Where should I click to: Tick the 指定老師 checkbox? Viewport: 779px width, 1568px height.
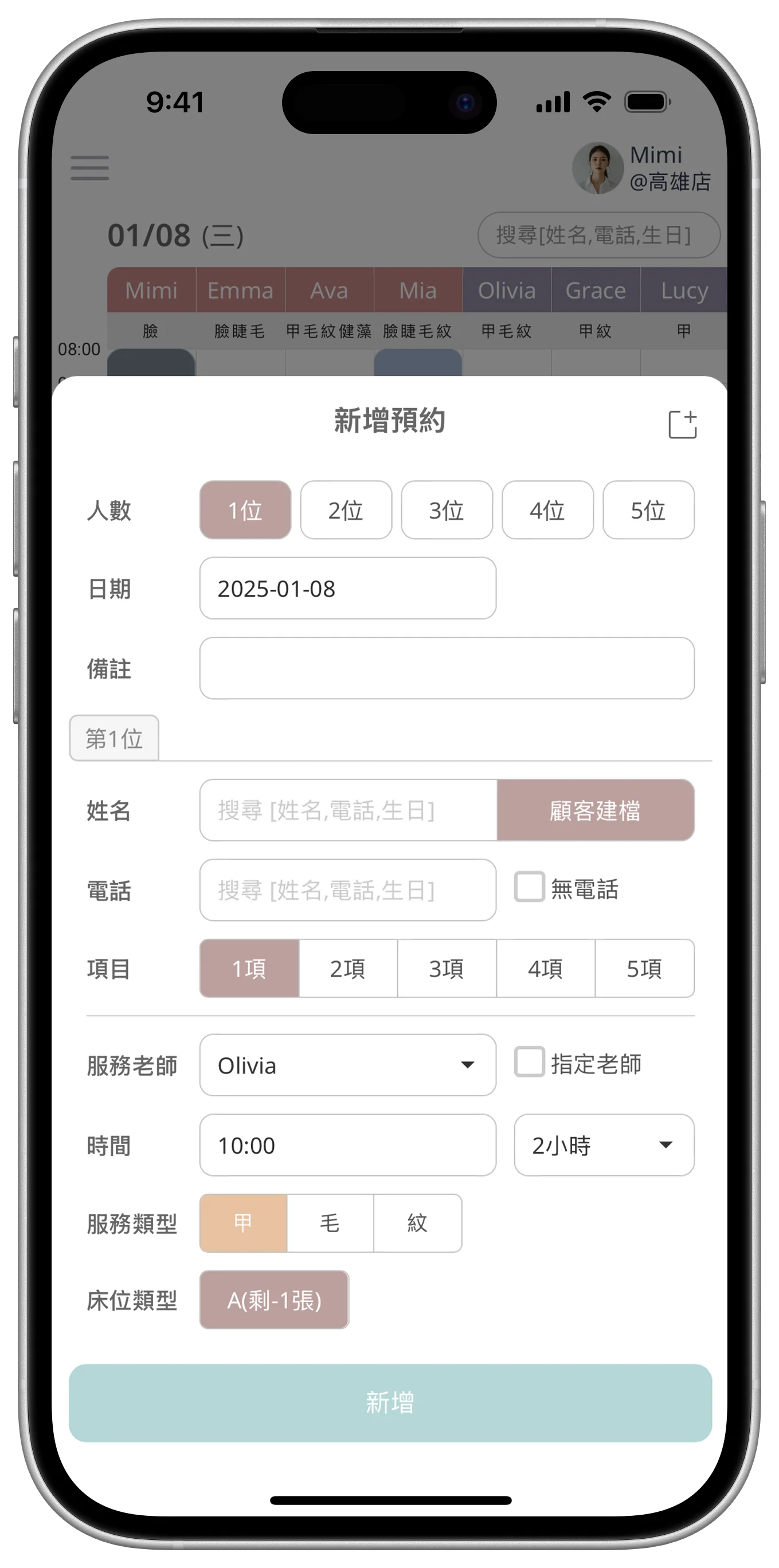[x=529, y=1062]
